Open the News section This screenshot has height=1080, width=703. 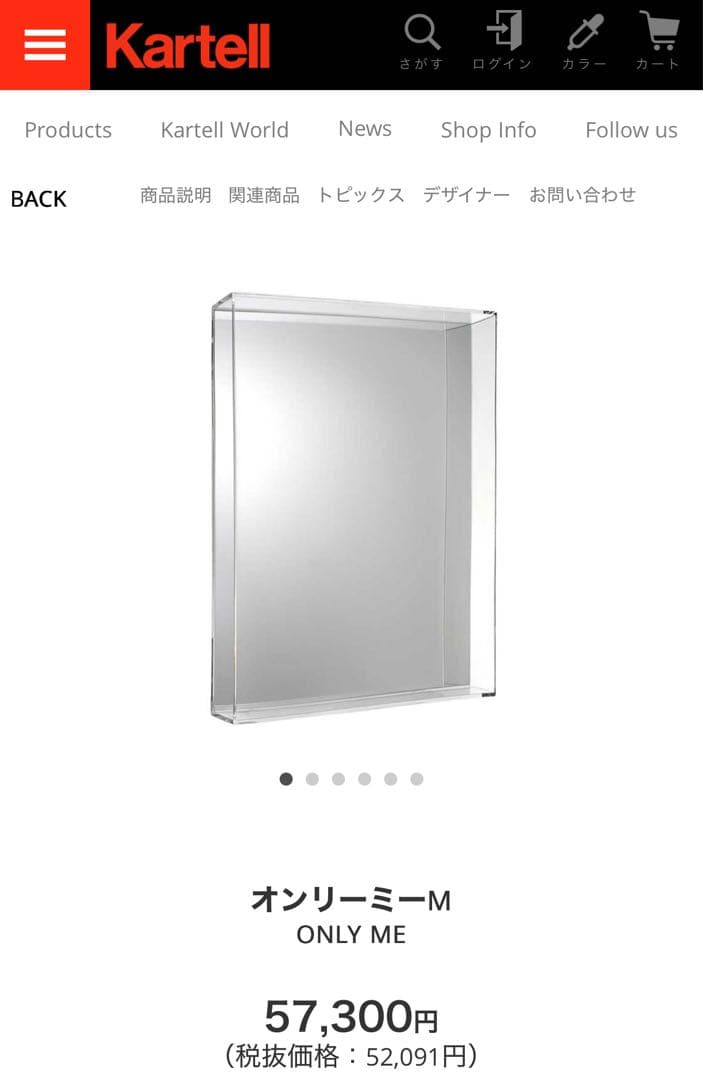pos(365,129)
